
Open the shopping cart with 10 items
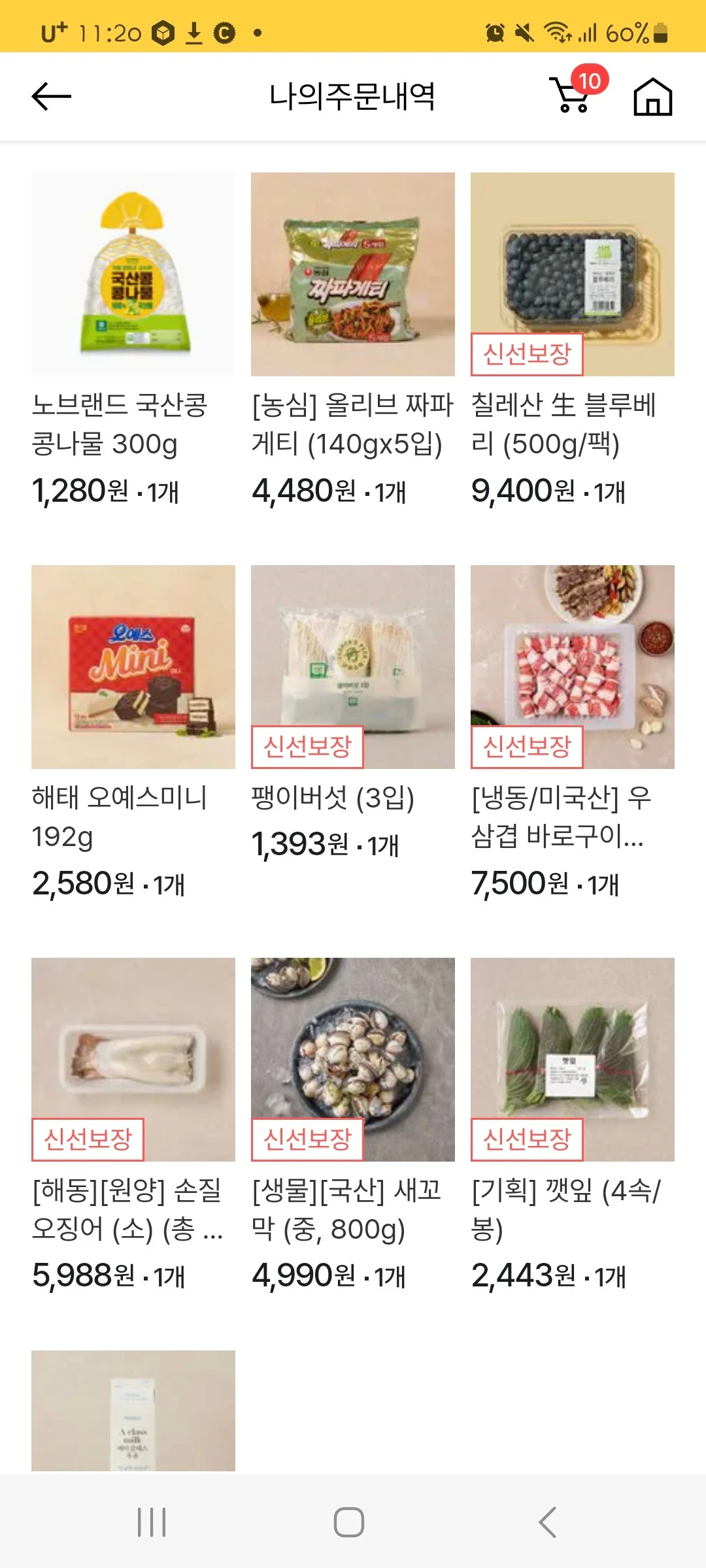[573, 95]
